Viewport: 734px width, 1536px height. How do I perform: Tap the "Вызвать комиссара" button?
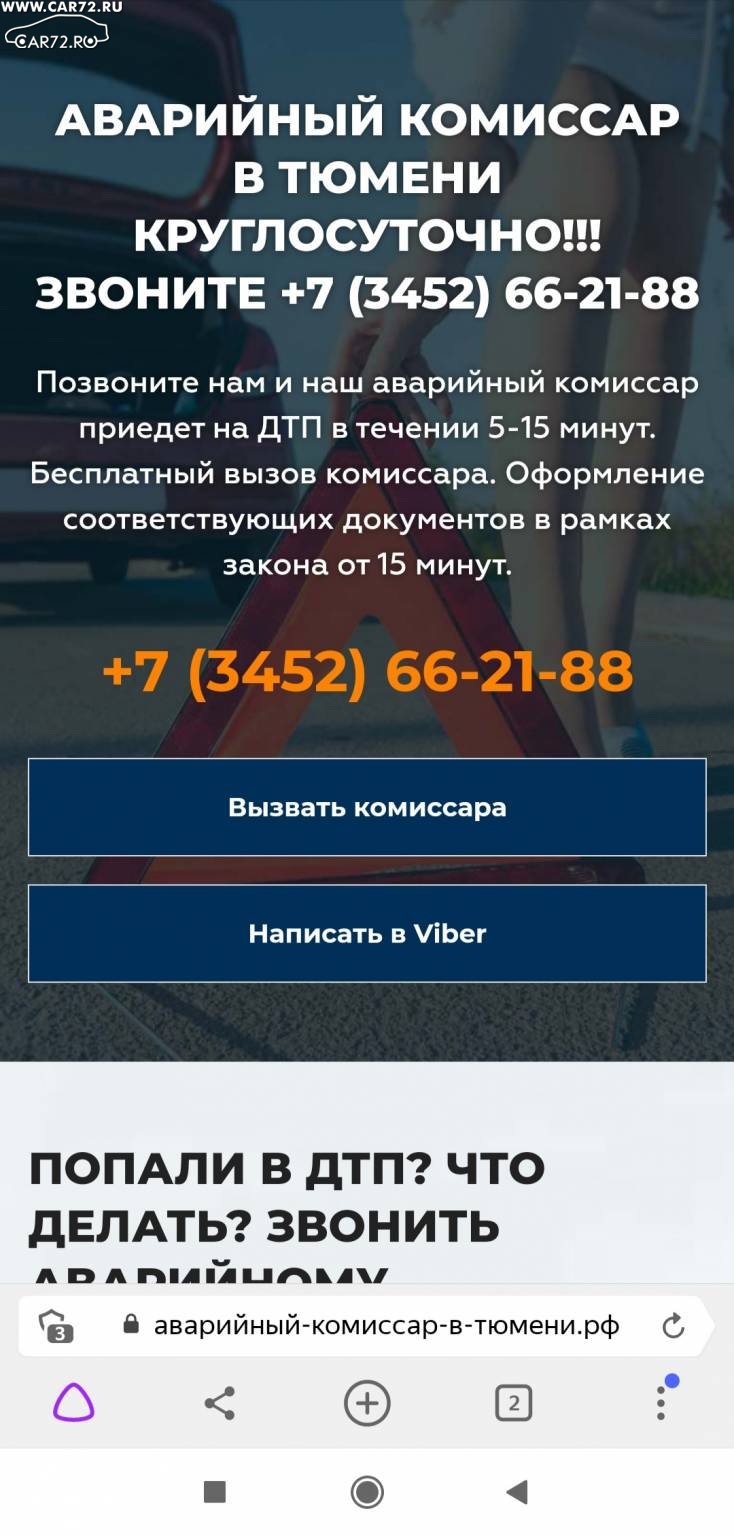(367, 807)
